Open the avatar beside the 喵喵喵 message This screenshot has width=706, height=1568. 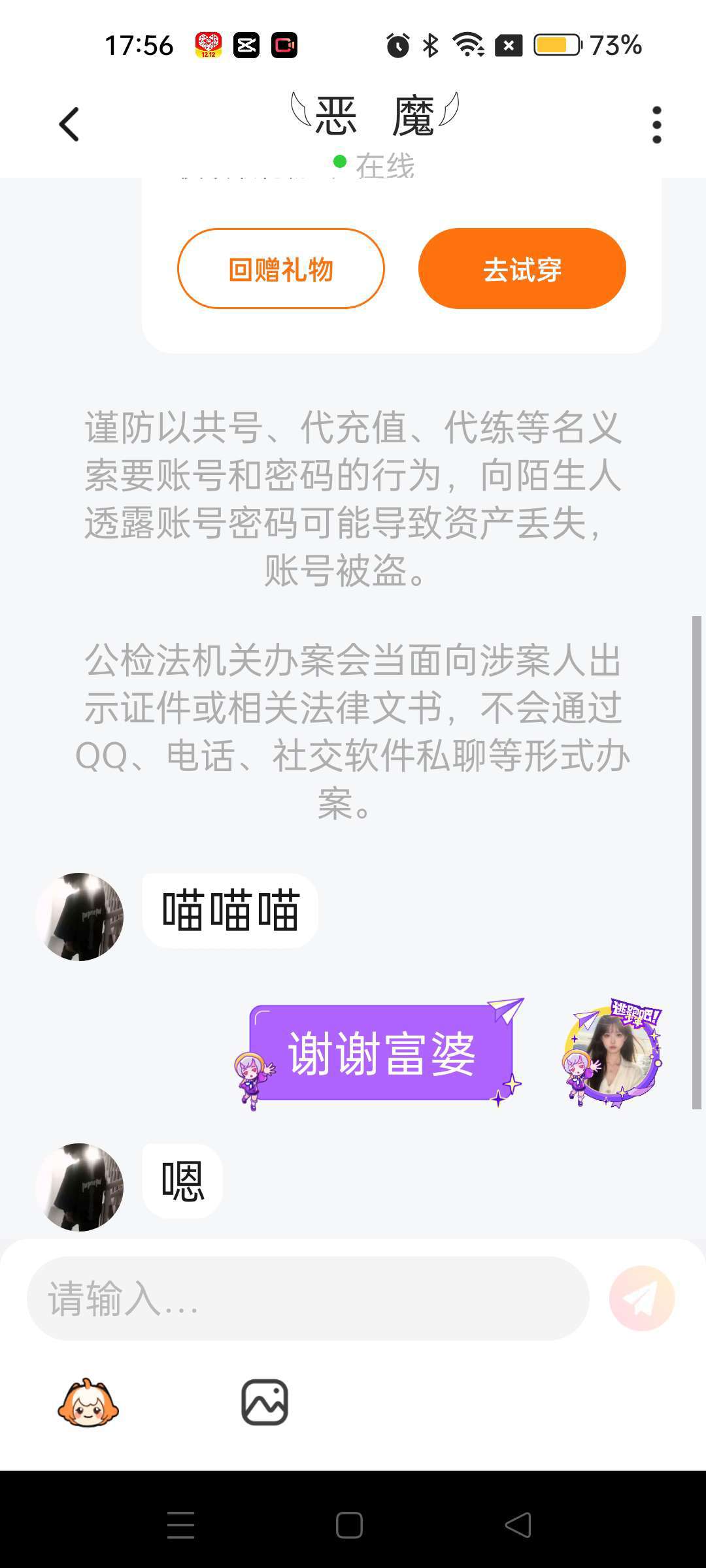pos(80,917)
